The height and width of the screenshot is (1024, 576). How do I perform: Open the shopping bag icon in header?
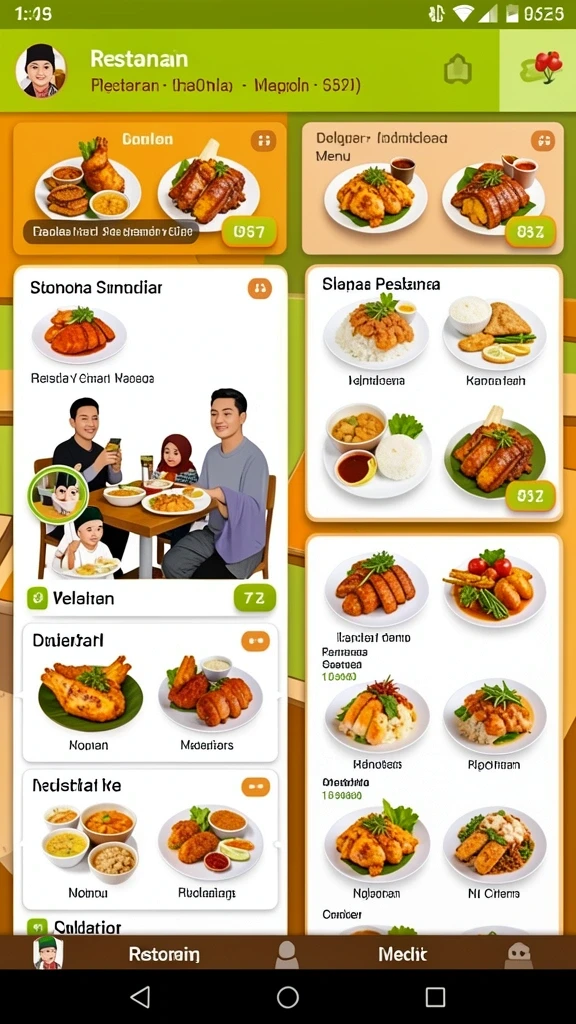[x=458, y=69]
